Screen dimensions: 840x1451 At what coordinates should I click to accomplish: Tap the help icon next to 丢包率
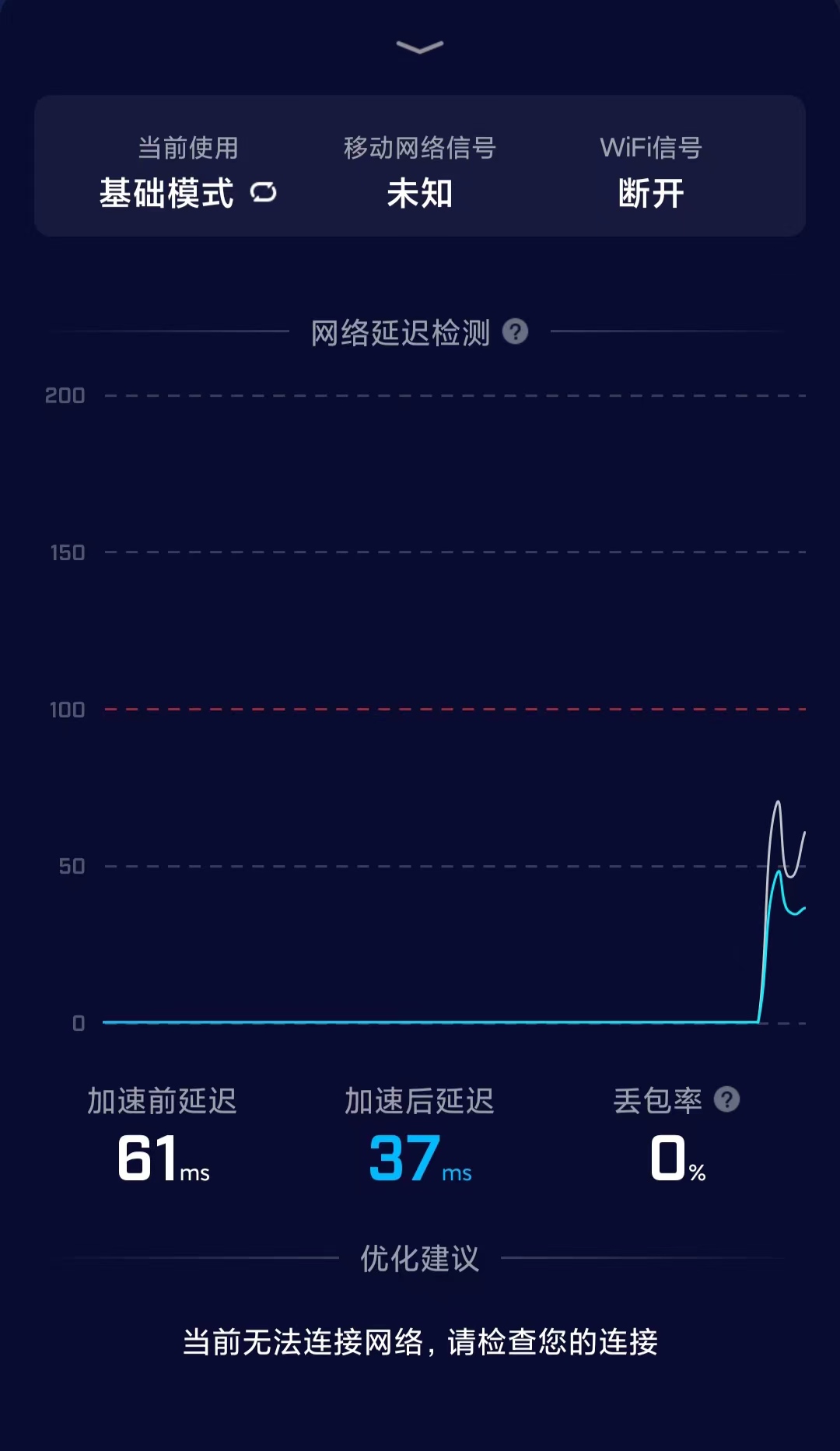[x=726, y=1099]
